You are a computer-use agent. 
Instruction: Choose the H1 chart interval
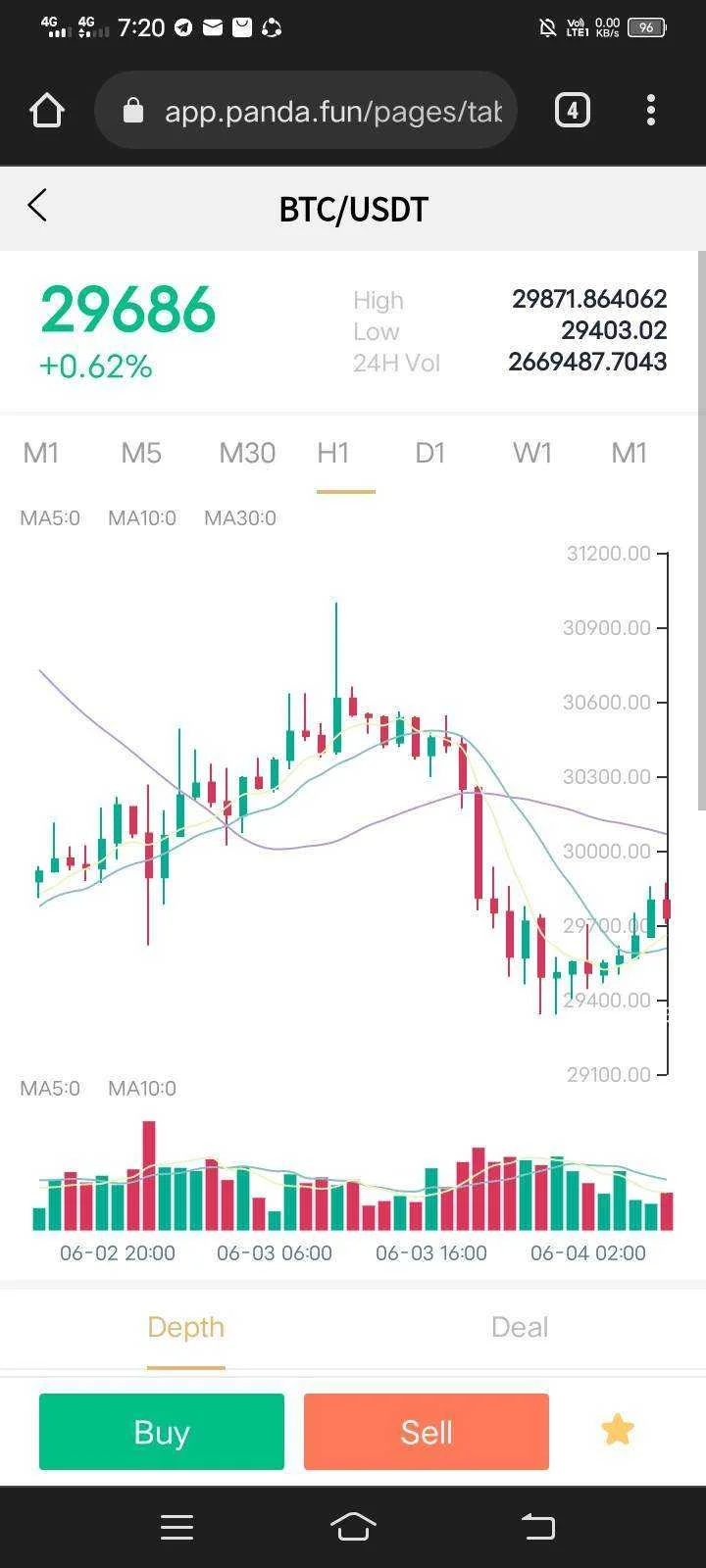pyautogui.click(x=333, y=453)
